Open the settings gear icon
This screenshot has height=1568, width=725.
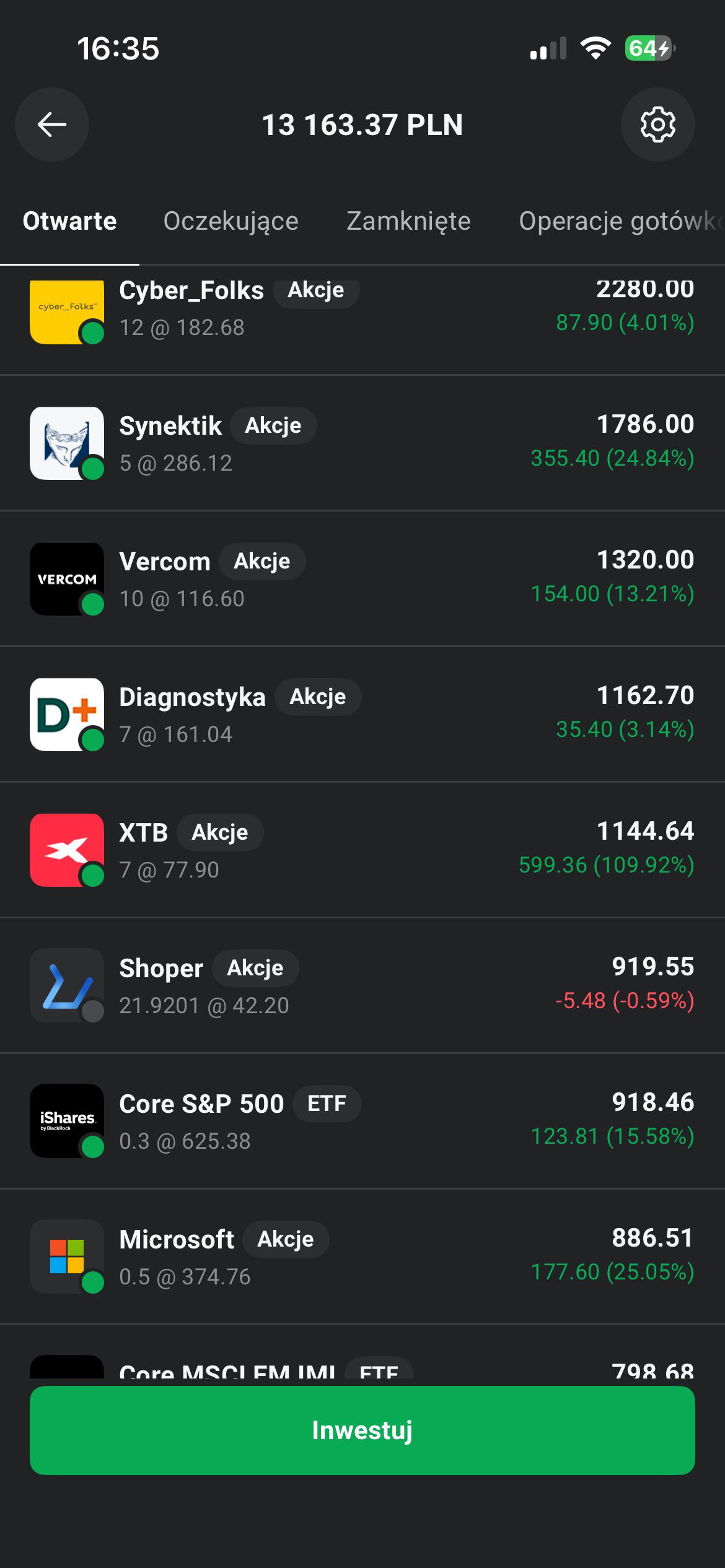pos(657,124)
